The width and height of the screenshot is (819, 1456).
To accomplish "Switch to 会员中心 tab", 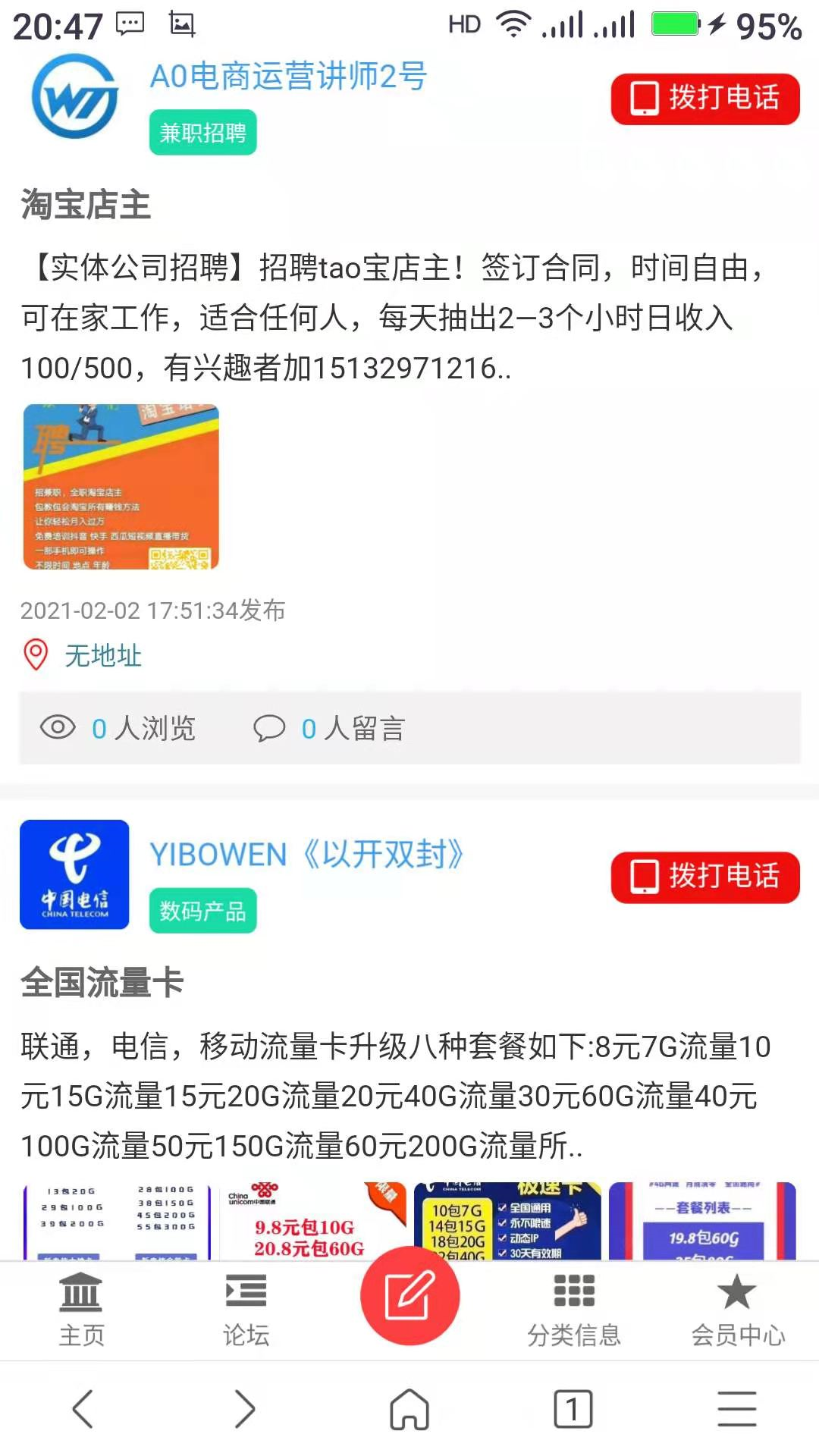I will point(737,1310).
